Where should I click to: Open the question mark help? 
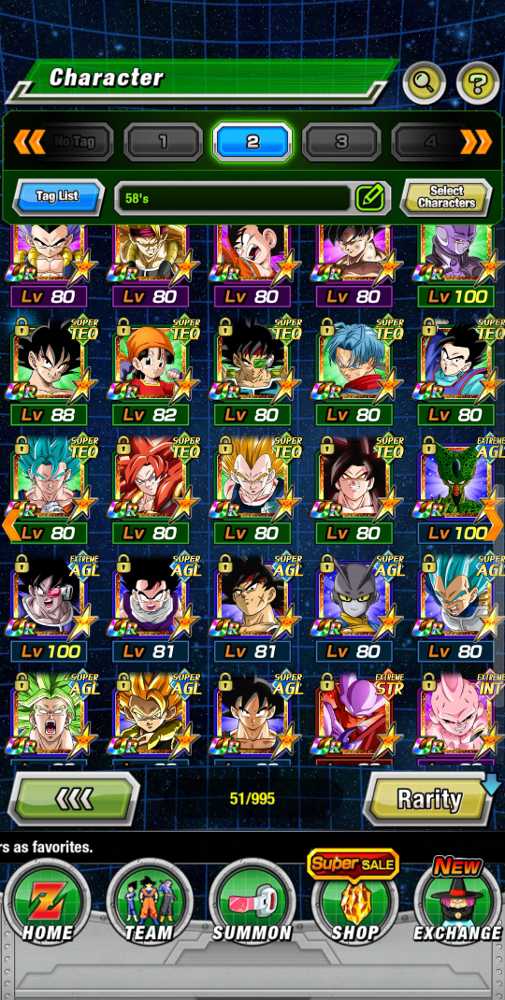478,83
